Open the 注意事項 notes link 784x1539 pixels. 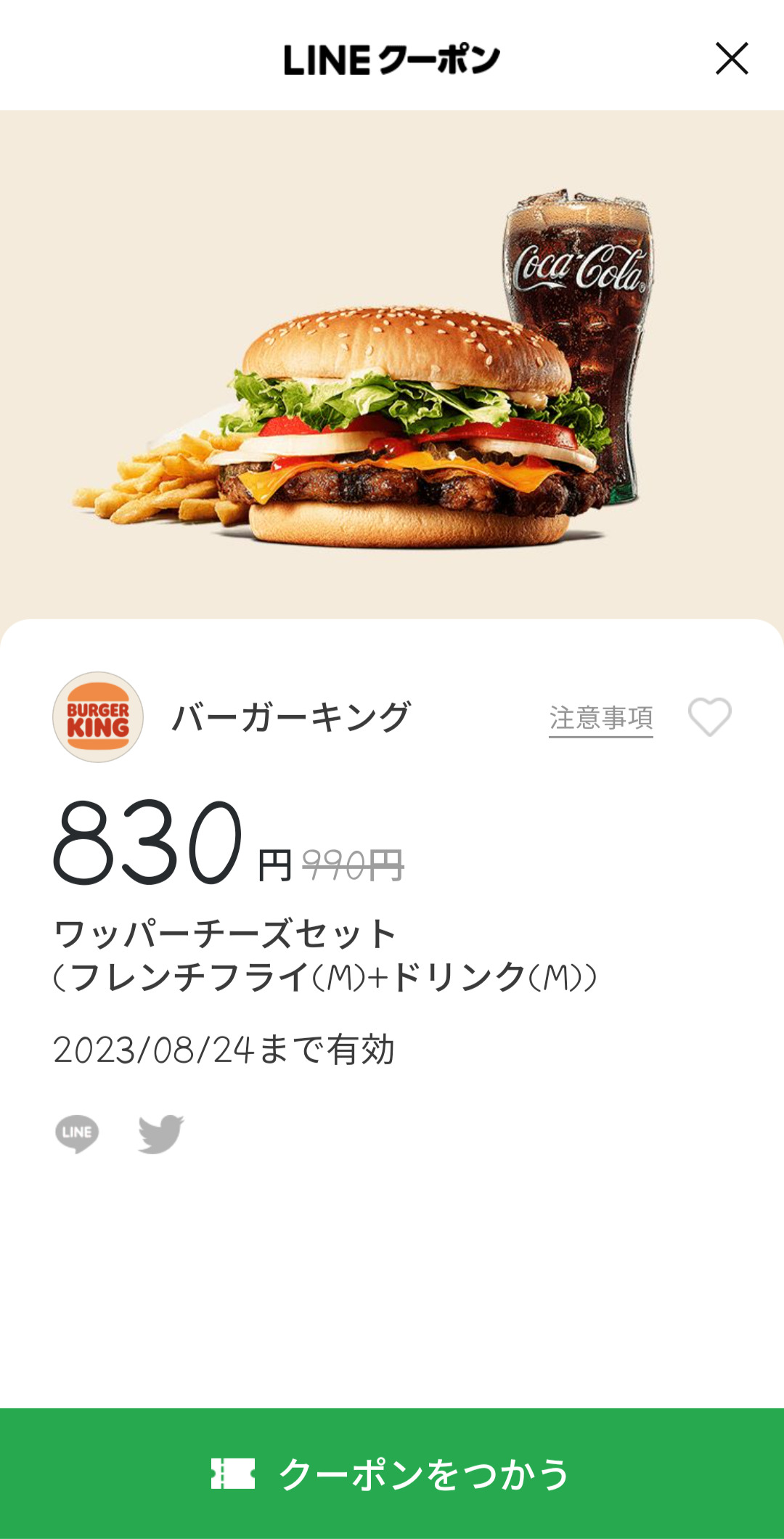(601, 718)
